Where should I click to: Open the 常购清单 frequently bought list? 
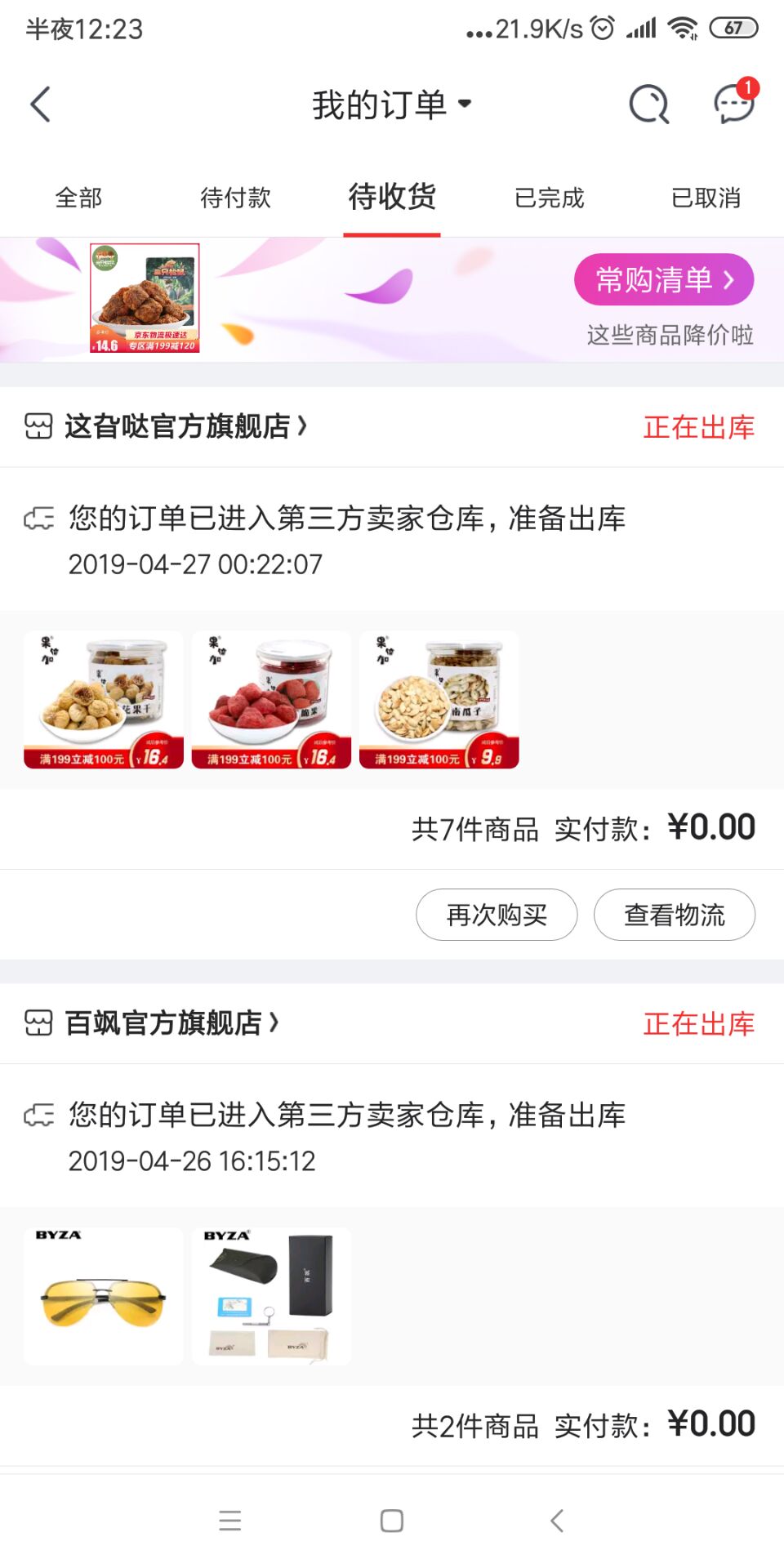click(664, 279)
